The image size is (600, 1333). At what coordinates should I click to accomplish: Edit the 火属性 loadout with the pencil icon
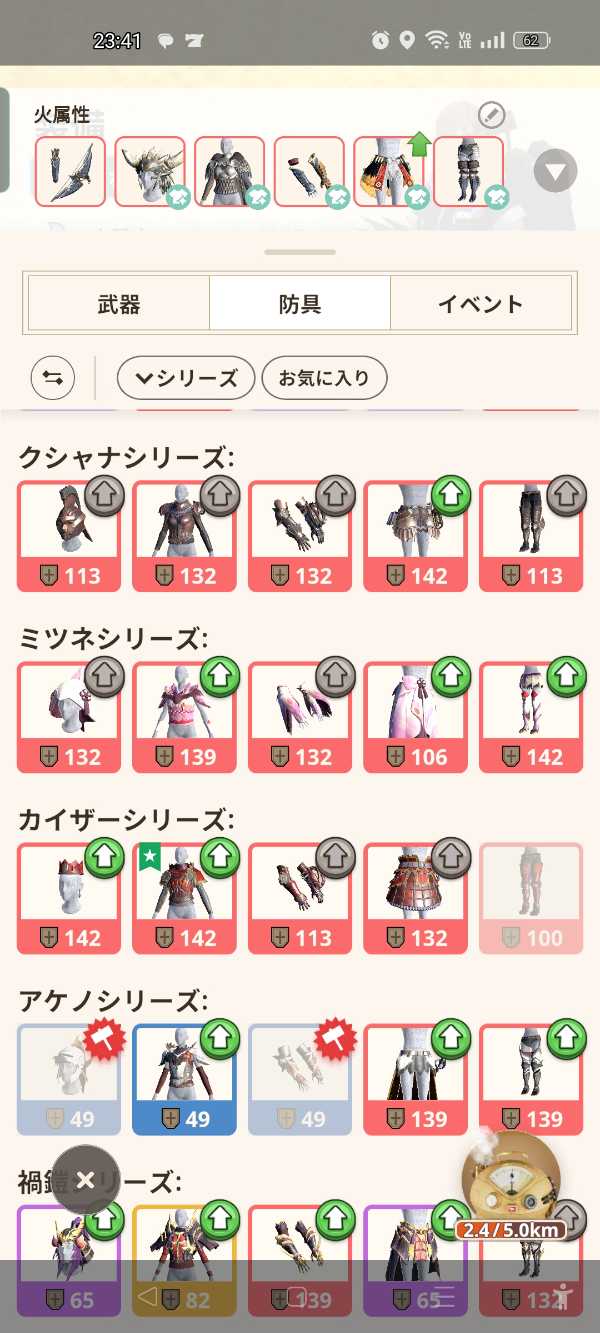tap(490, 114)
